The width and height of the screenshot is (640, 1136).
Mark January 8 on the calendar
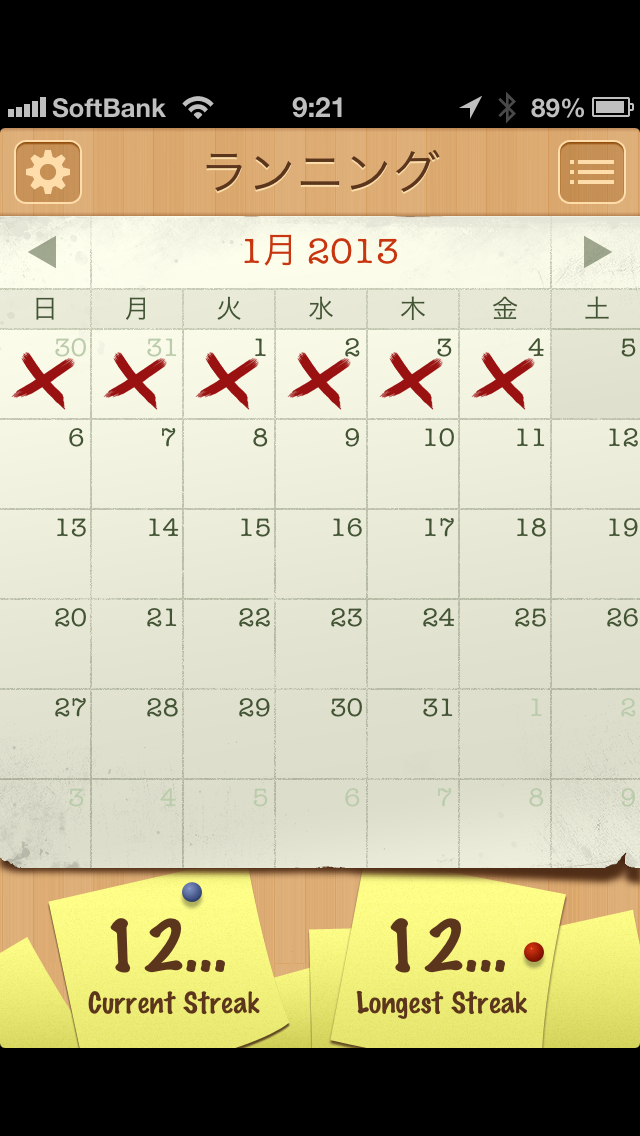229,464
